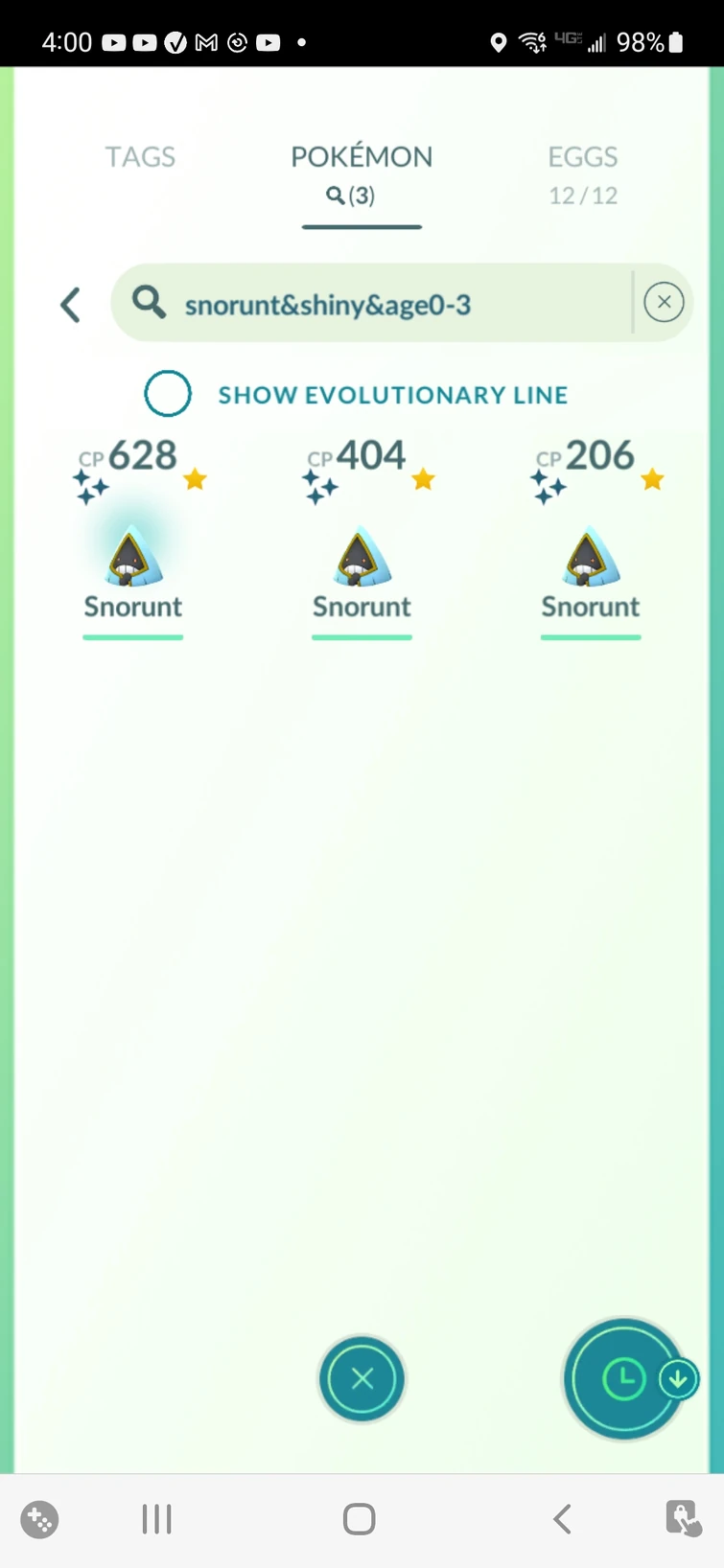724x1568 pixels.
Task: Go back using the left arrow beside search
Action: [70, 306]
